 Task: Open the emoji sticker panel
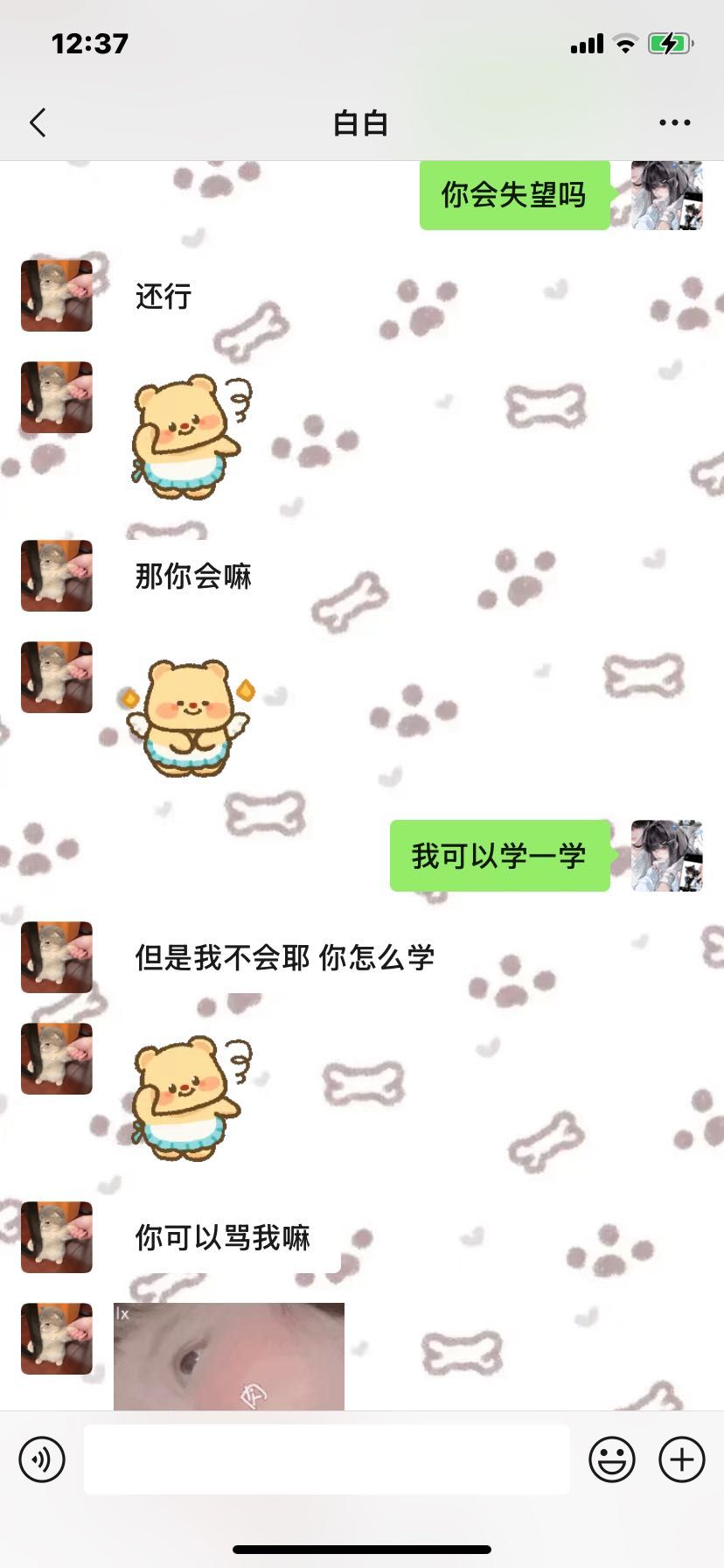point(611,1459)
